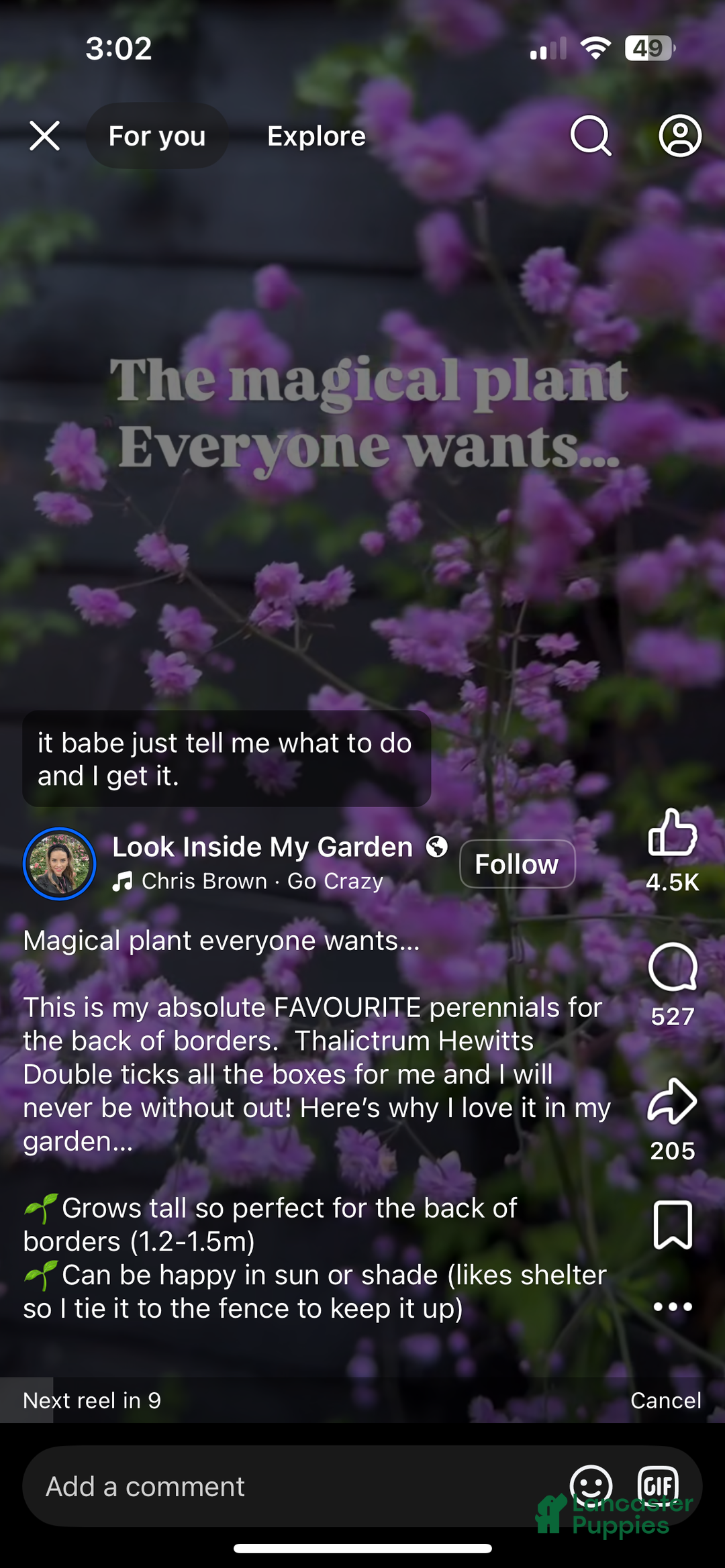The image size is (725, 1568).
Task: Like this reel with thumbs up
Action: [673, 833]
